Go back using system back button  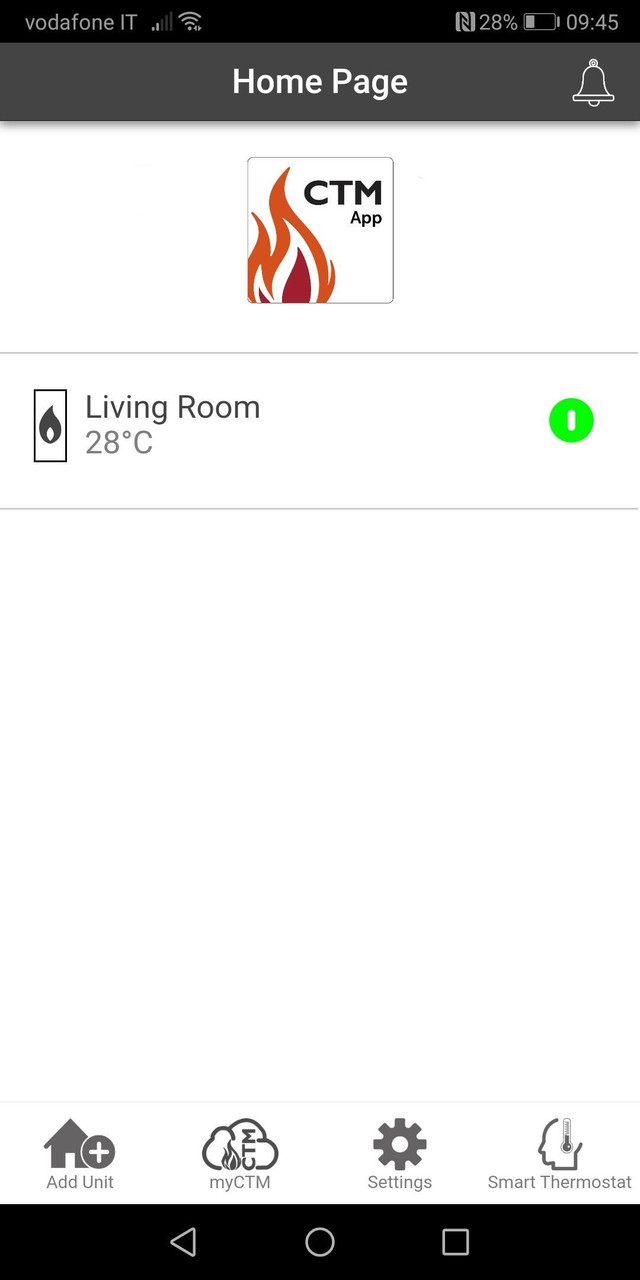click(183, 1242)
